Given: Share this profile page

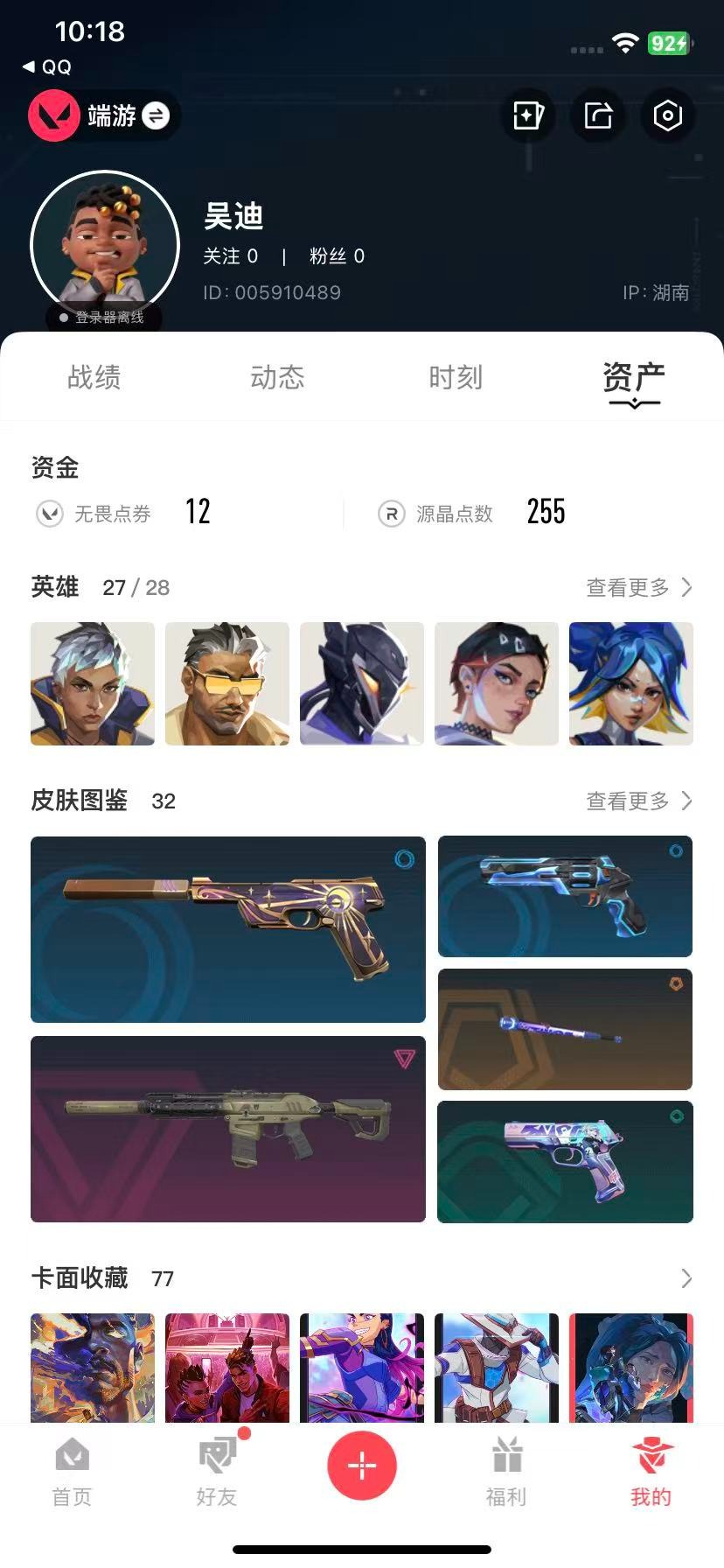Looking at the screenshot, I should point(598,115).
